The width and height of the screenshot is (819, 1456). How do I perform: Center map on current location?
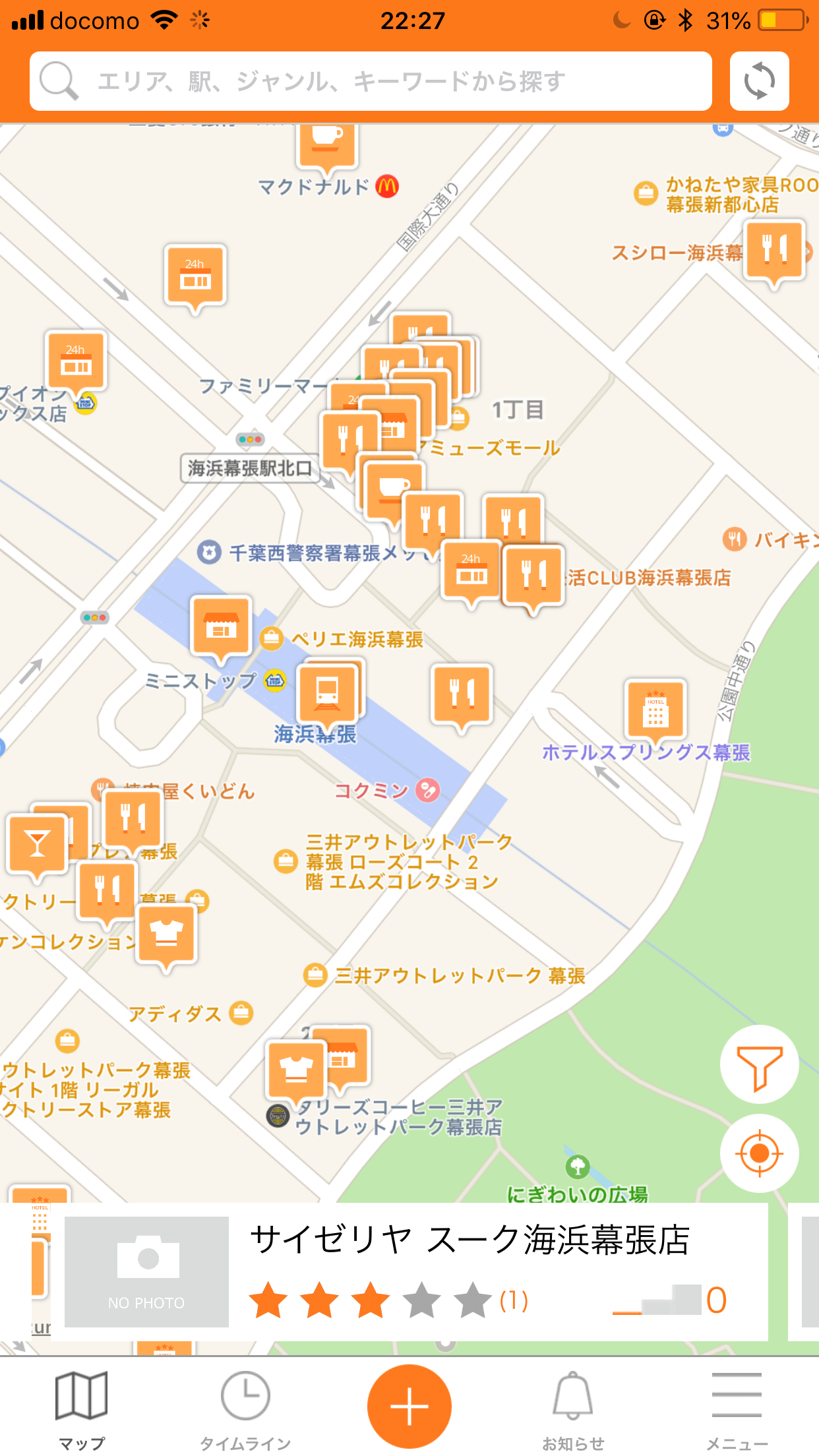tap(760, 1153)
